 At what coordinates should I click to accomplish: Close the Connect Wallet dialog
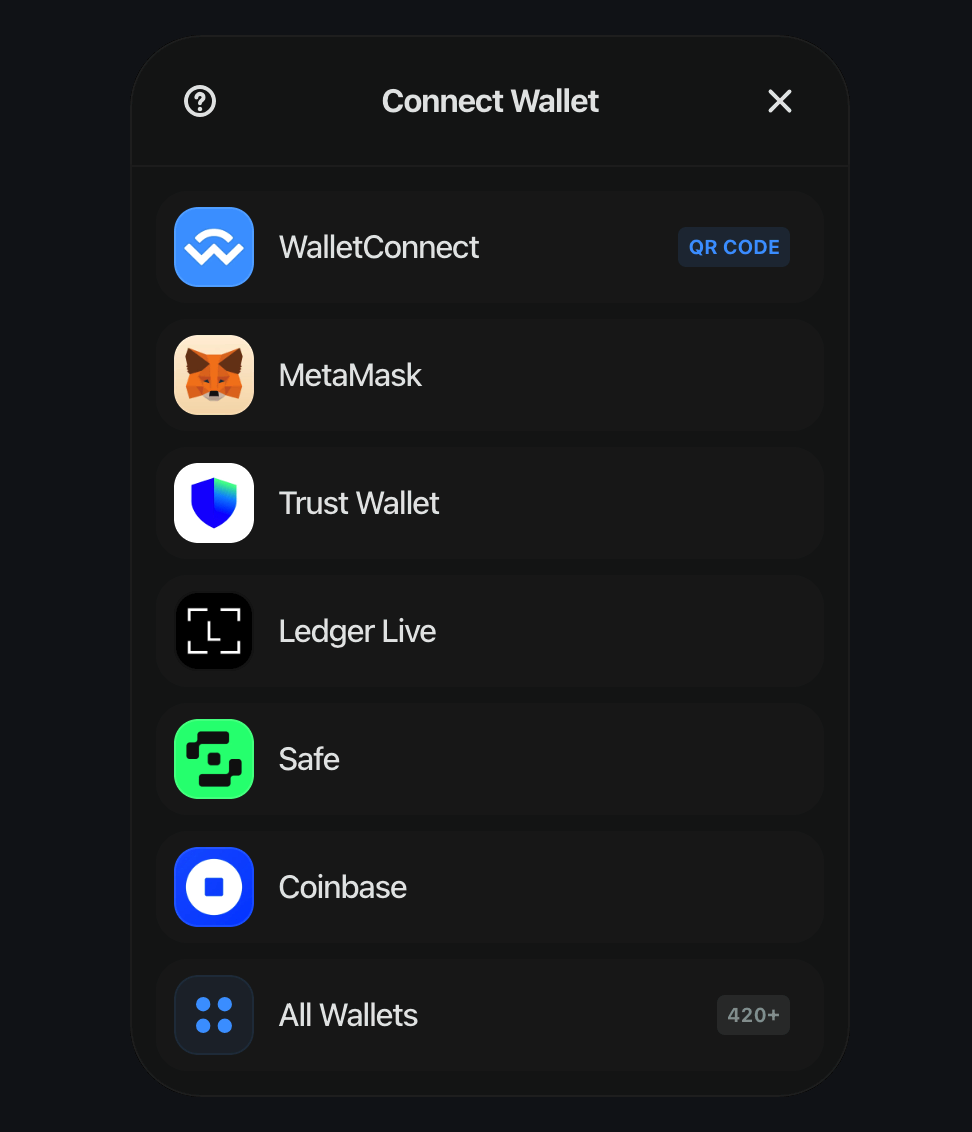tap(779, 101)
